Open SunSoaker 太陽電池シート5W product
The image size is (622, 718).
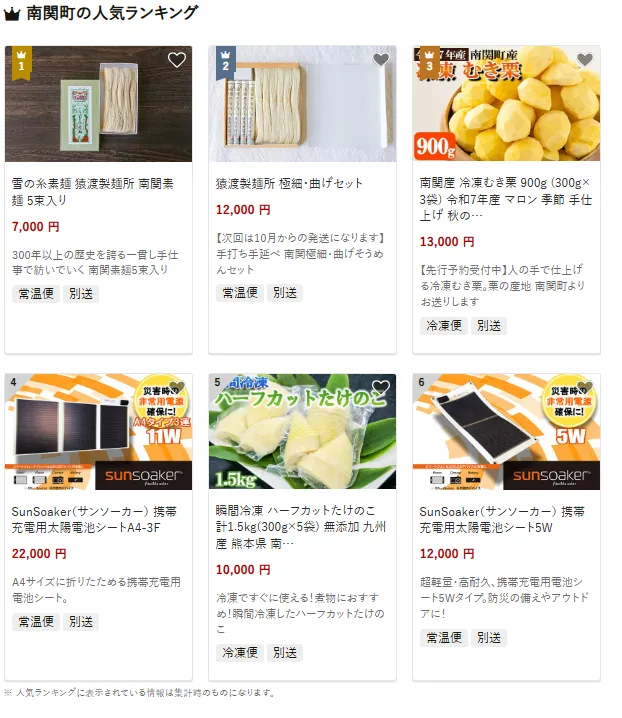505,519
